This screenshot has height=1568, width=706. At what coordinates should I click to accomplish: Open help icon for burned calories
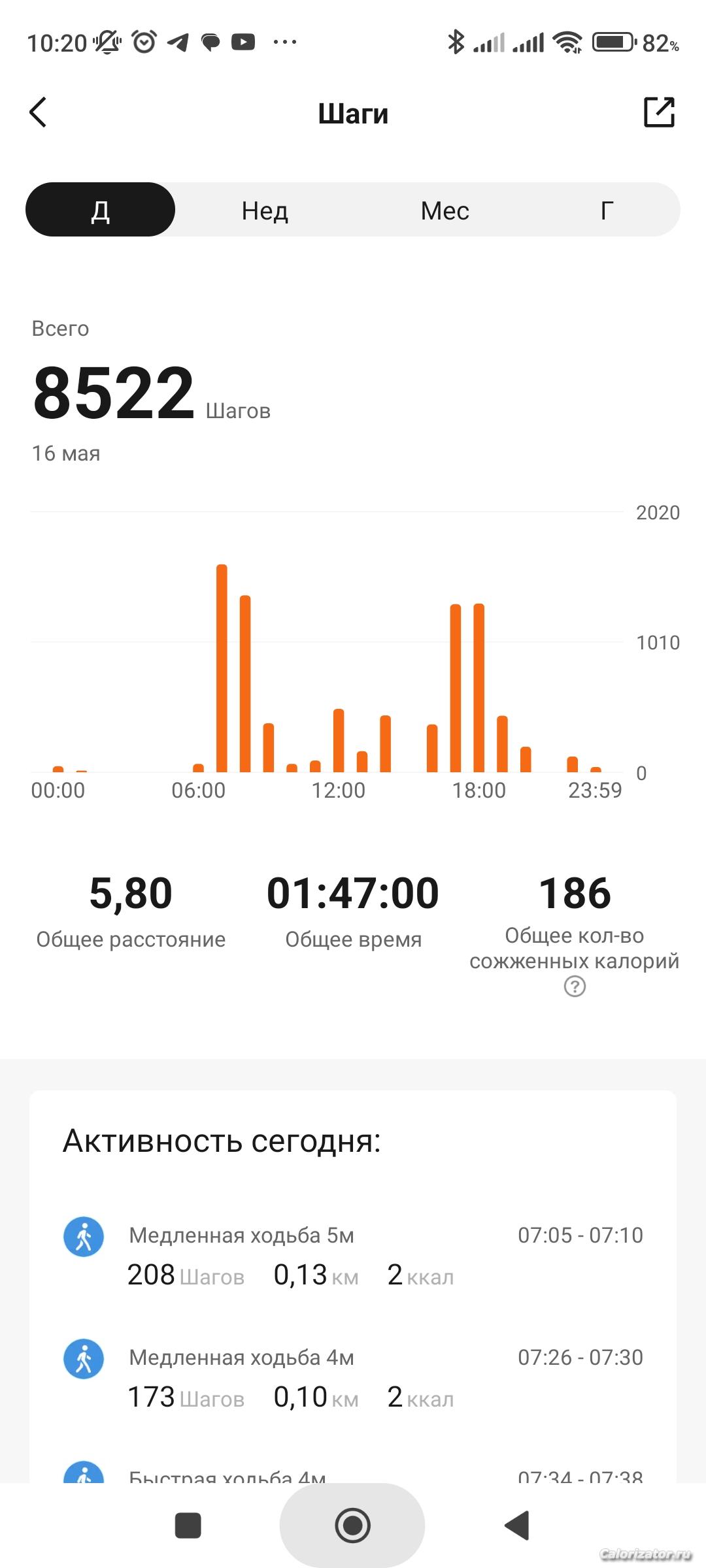tap(575, 987)
